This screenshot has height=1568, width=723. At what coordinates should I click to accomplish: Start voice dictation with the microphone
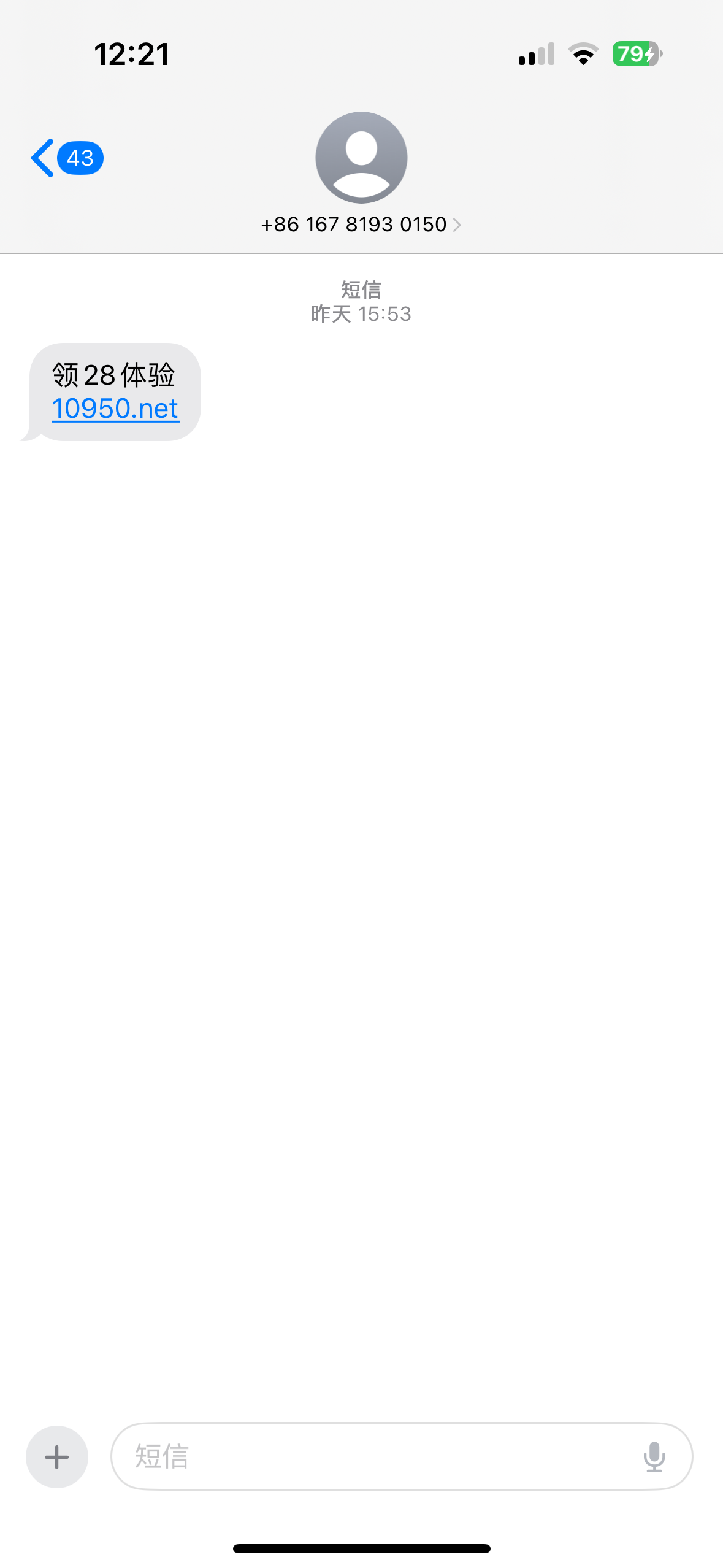coord(654,1456)
